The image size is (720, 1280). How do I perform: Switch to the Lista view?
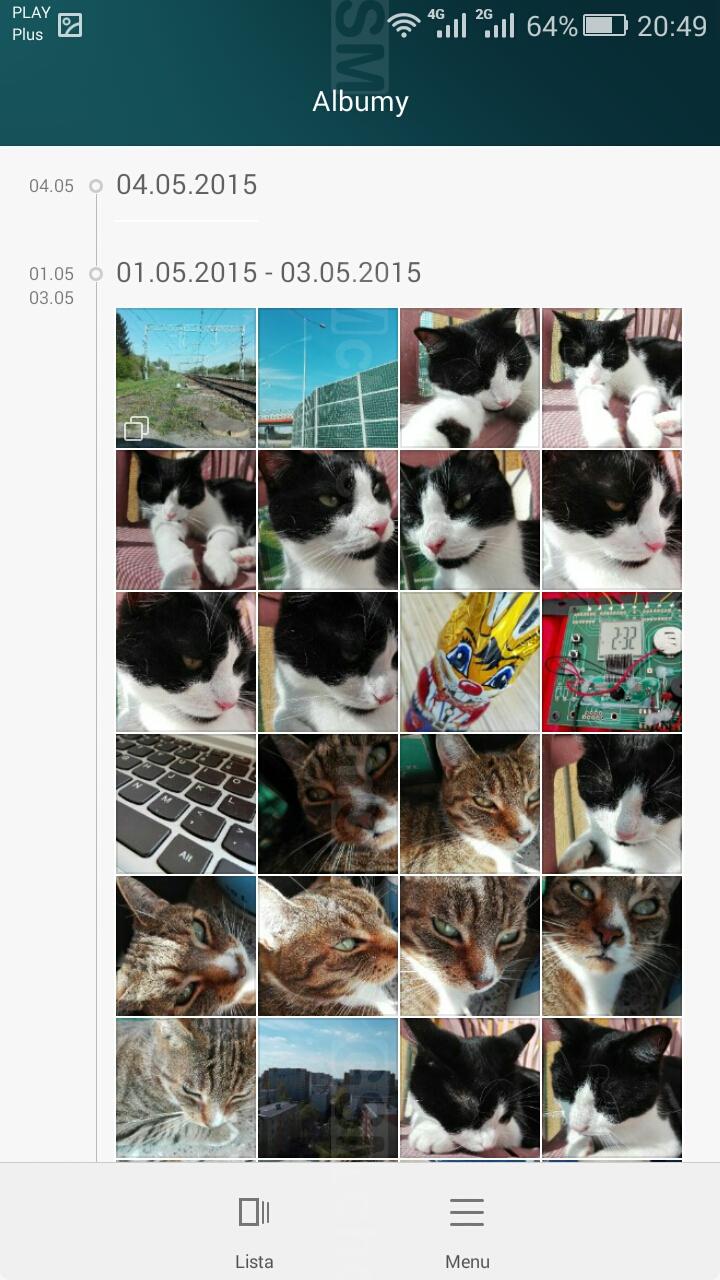[254, 1231]
